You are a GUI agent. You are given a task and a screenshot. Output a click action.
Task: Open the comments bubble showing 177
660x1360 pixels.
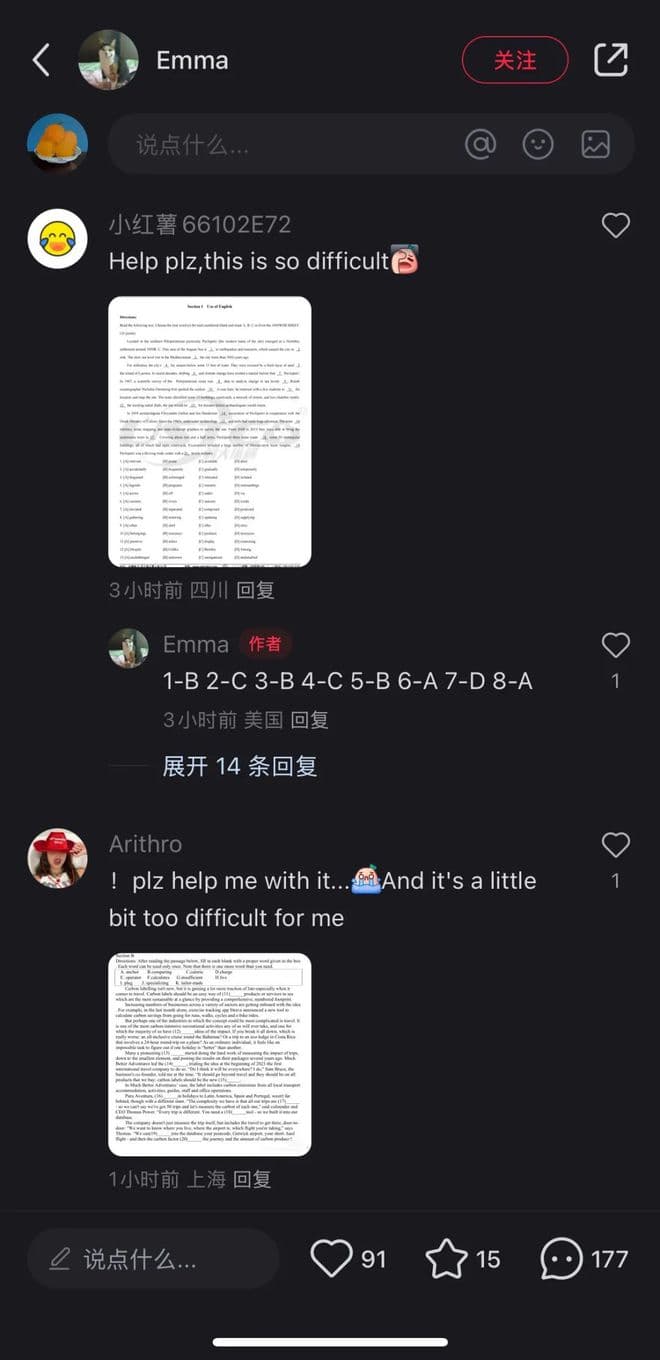(x=562, y=1258)
